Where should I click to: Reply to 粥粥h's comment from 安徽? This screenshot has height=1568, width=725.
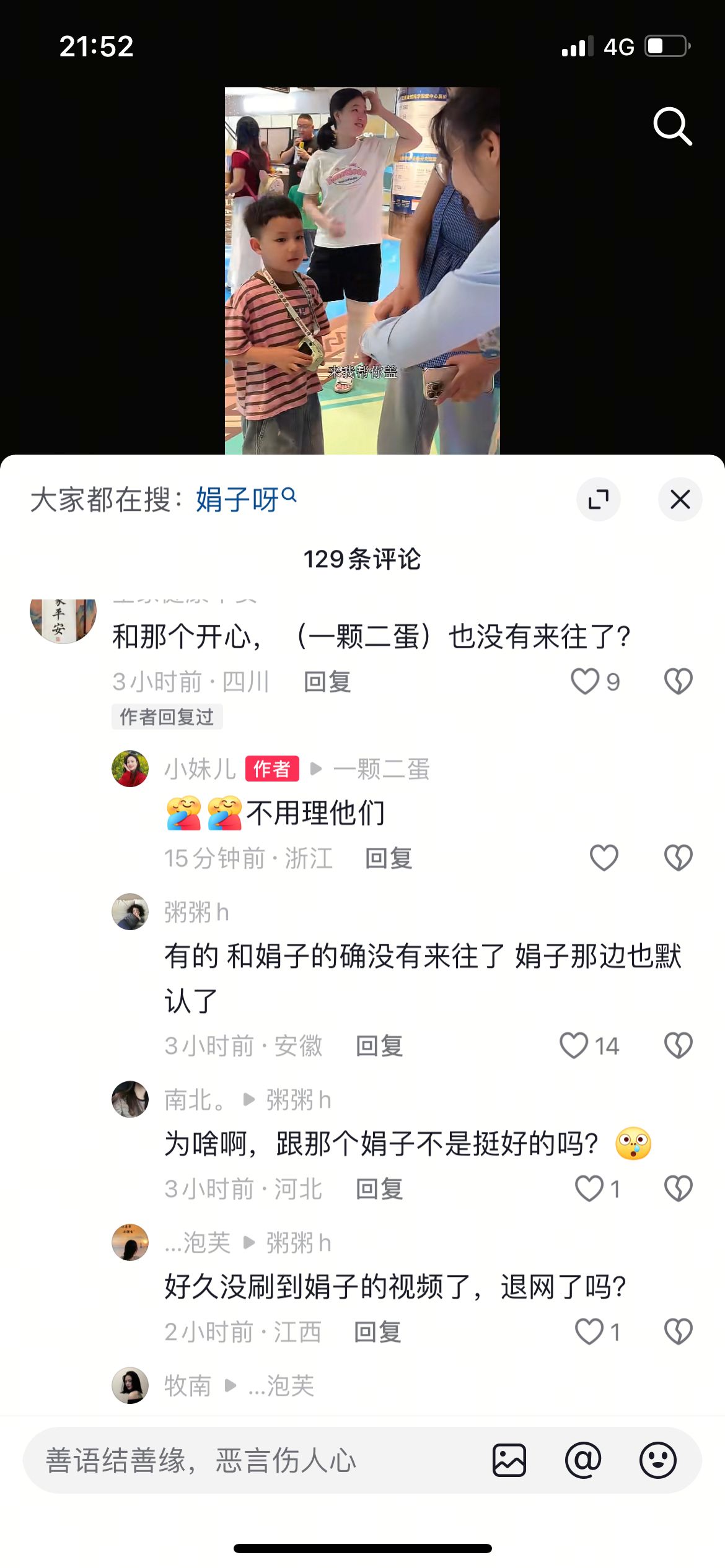click(x=379, y=1046)
